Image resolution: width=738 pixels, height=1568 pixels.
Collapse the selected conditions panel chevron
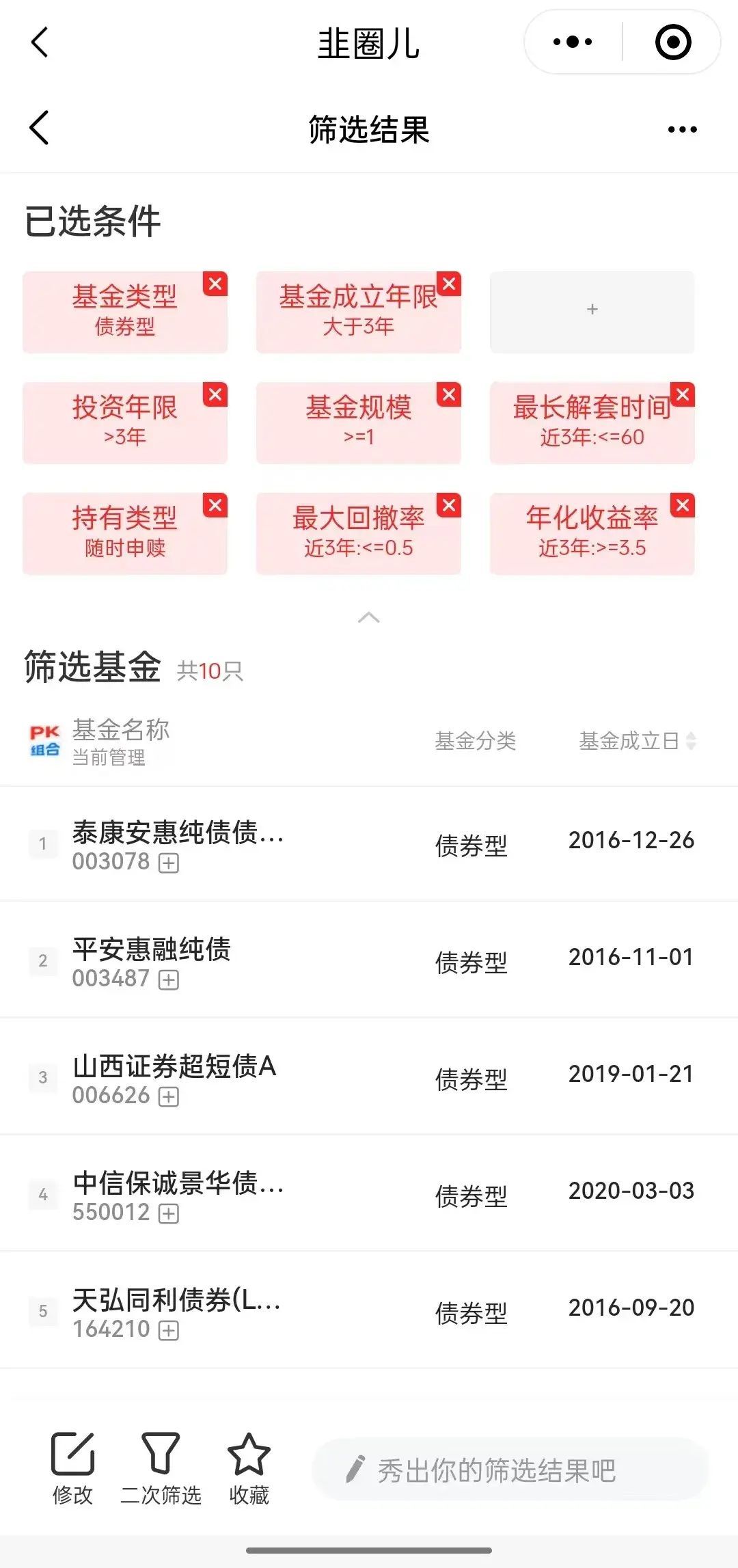click(x=369, y=619)
